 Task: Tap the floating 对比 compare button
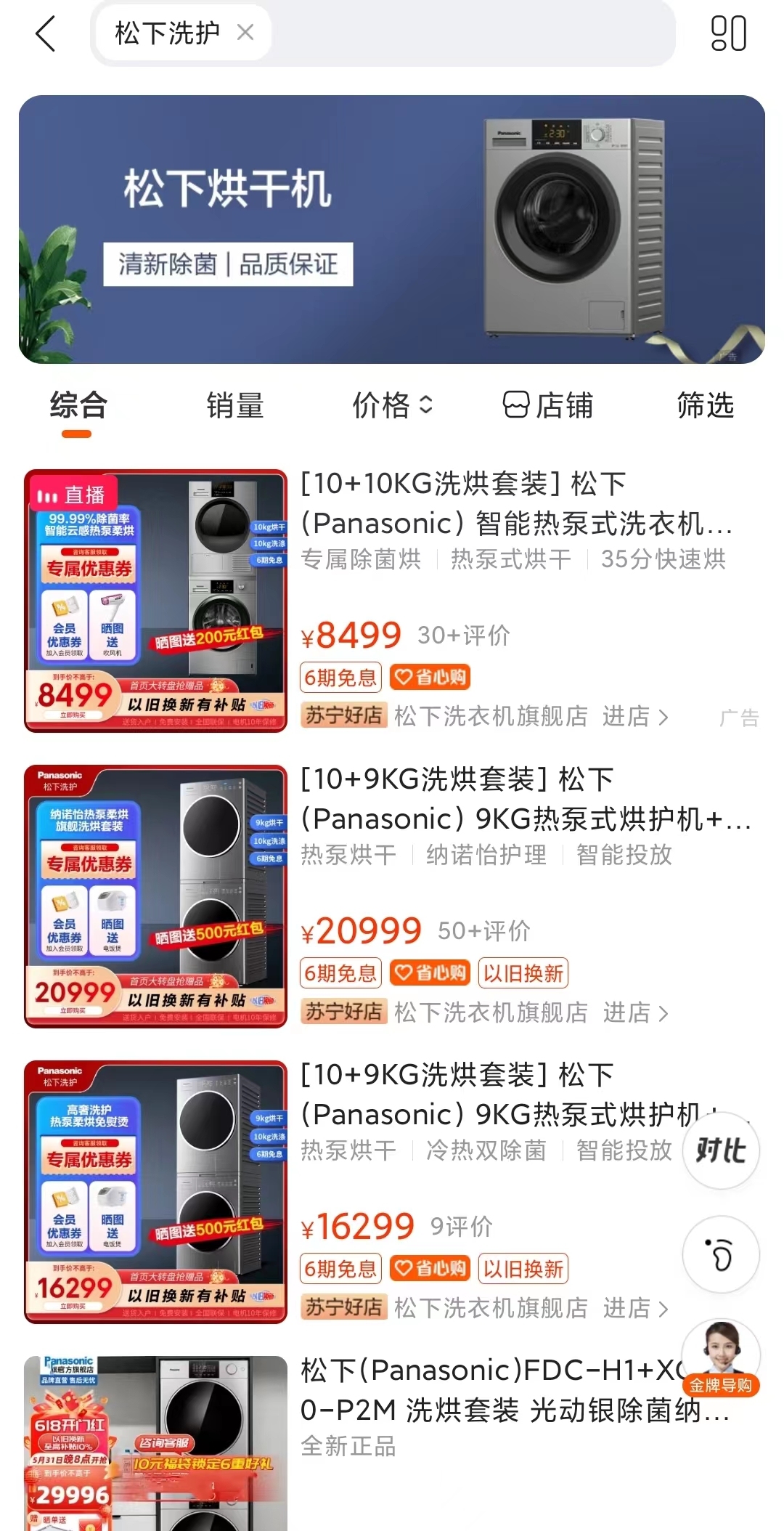pyautogui.click(x=721, y=1150)
